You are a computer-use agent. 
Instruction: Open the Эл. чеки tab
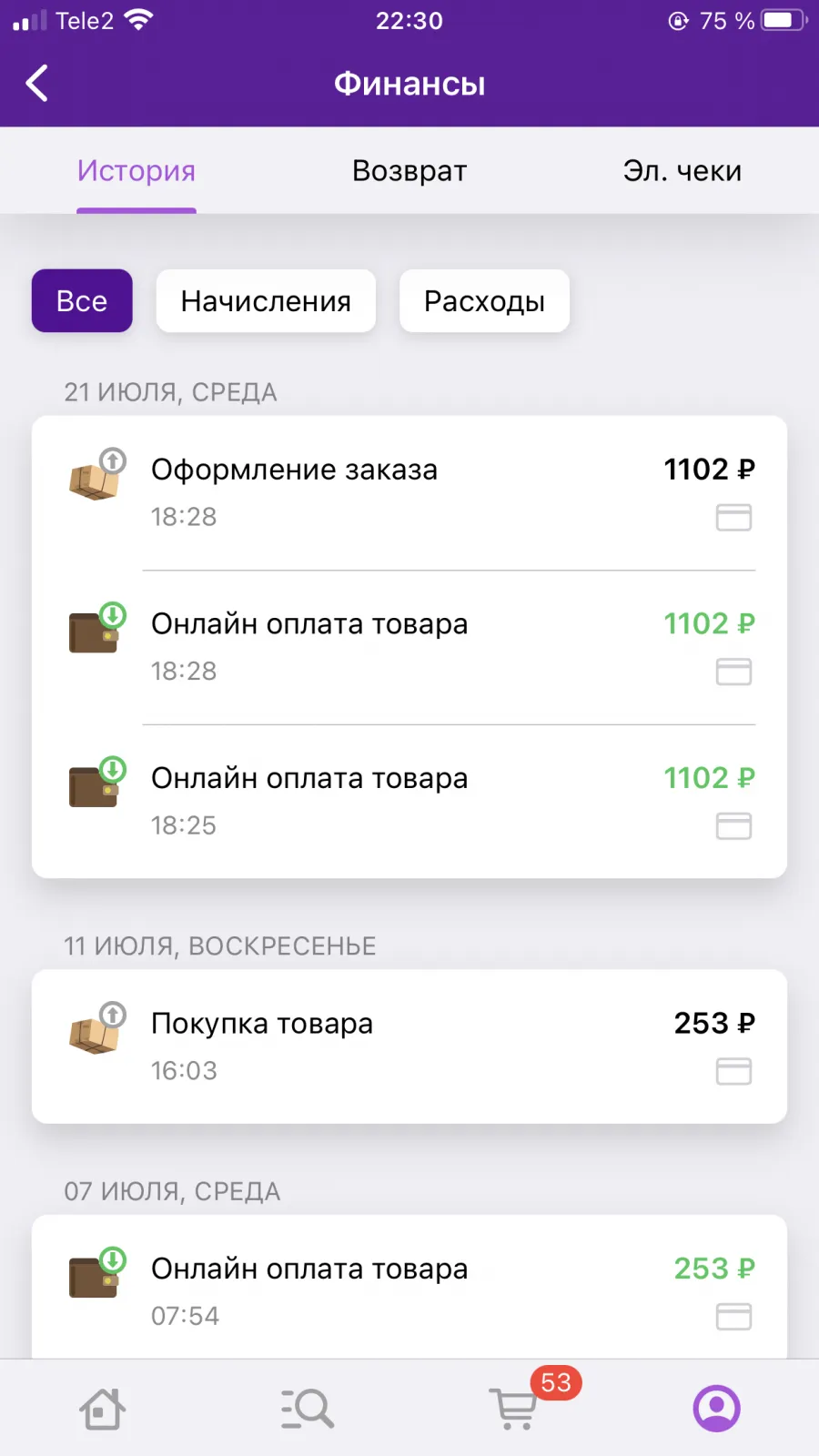tap(682, 171)
